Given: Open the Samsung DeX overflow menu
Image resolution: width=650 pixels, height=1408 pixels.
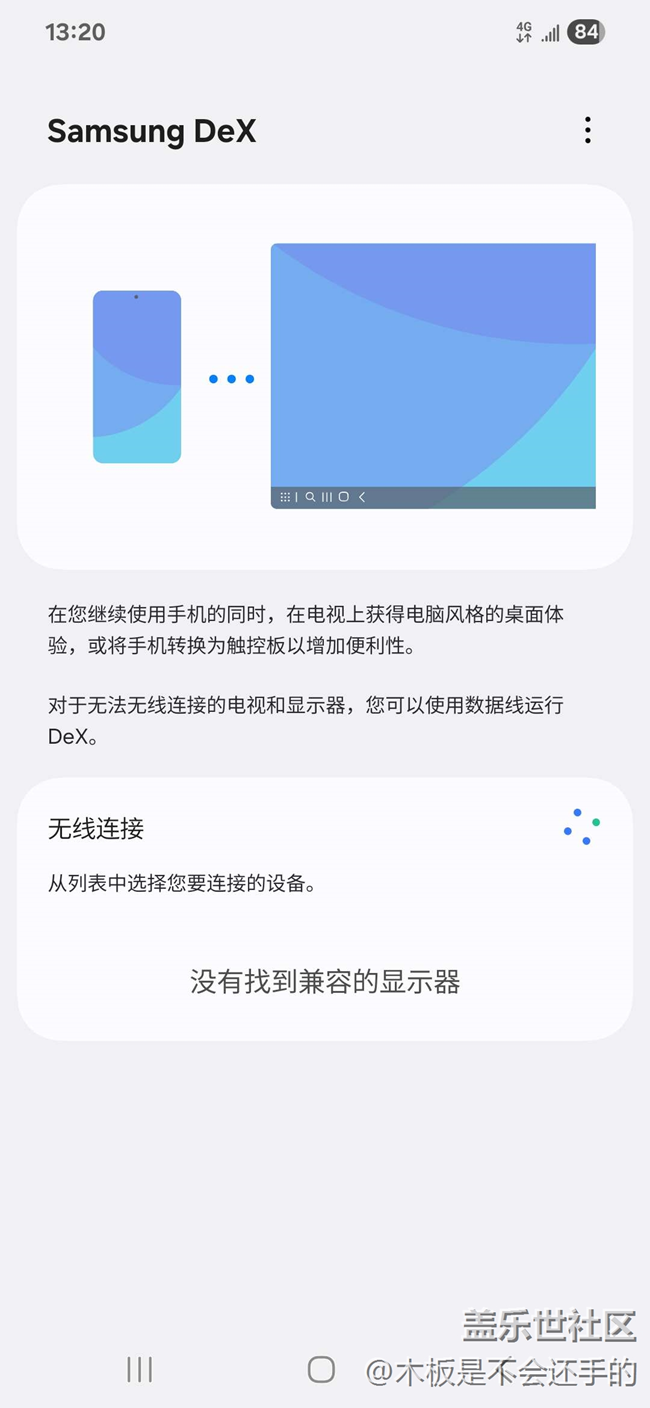Looking at the screenshot, I should 588,130.
